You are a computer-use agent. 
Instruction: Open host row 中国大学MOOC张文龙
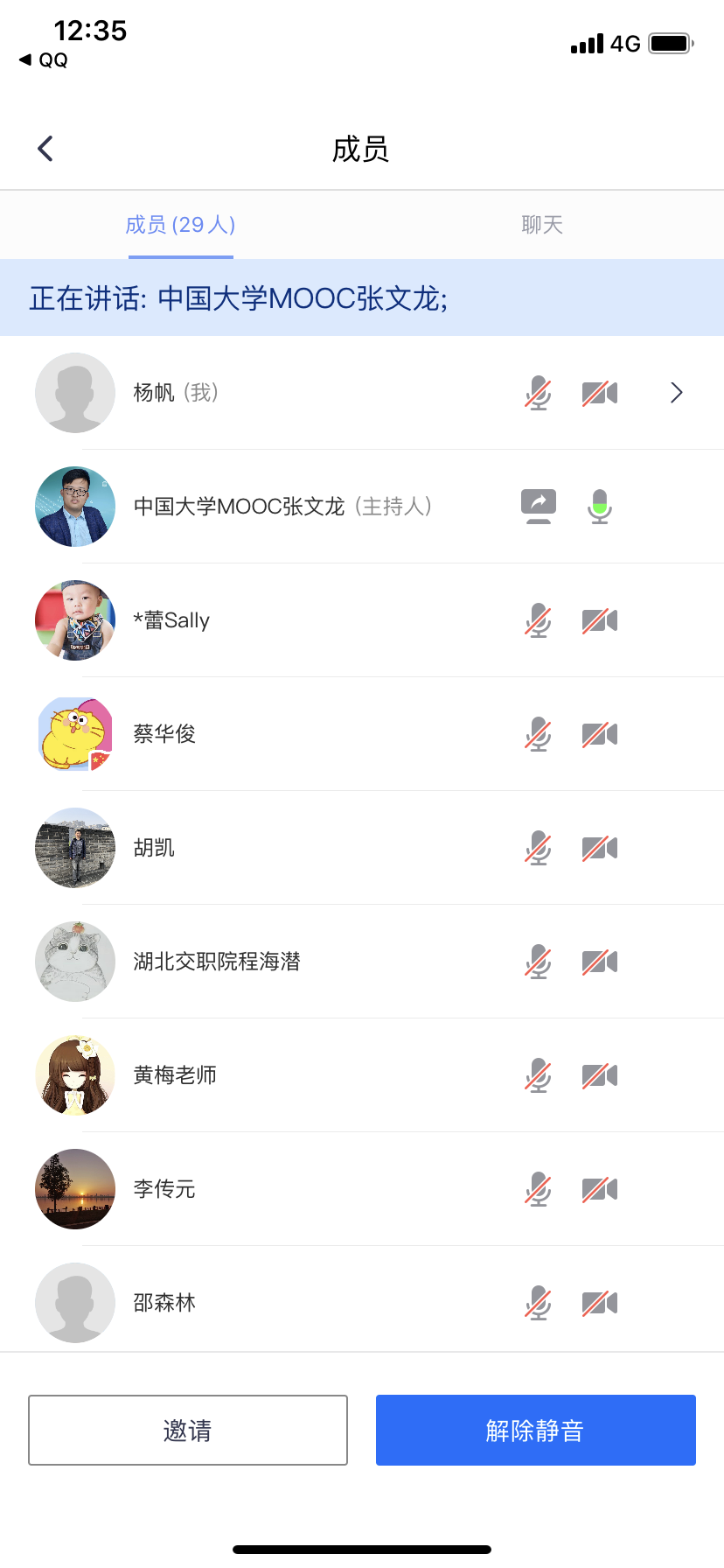tap(362, 507)
